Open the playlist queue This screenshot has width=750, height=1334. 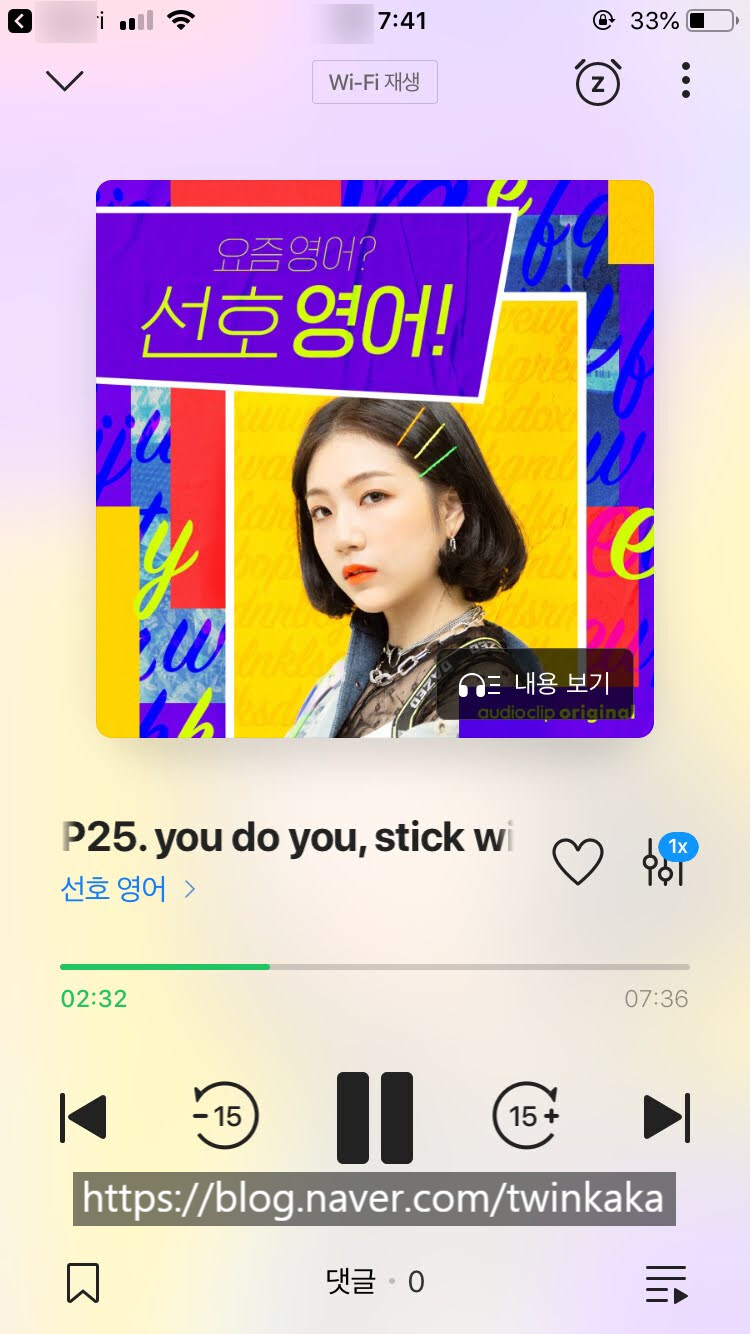pyautogui.click(x=666, y=1283)
